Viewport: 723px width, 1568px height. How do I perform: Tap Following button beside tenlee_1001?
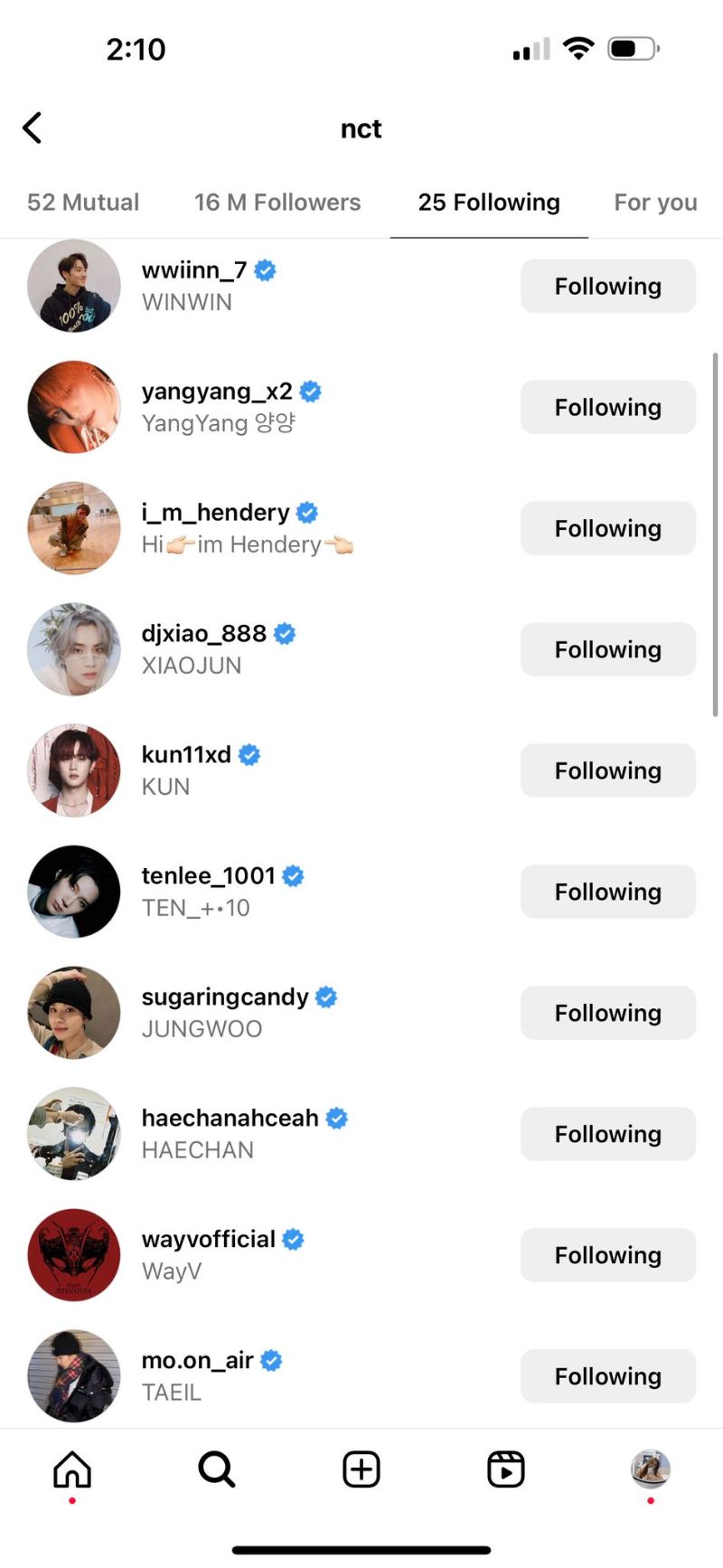[607, 893]
